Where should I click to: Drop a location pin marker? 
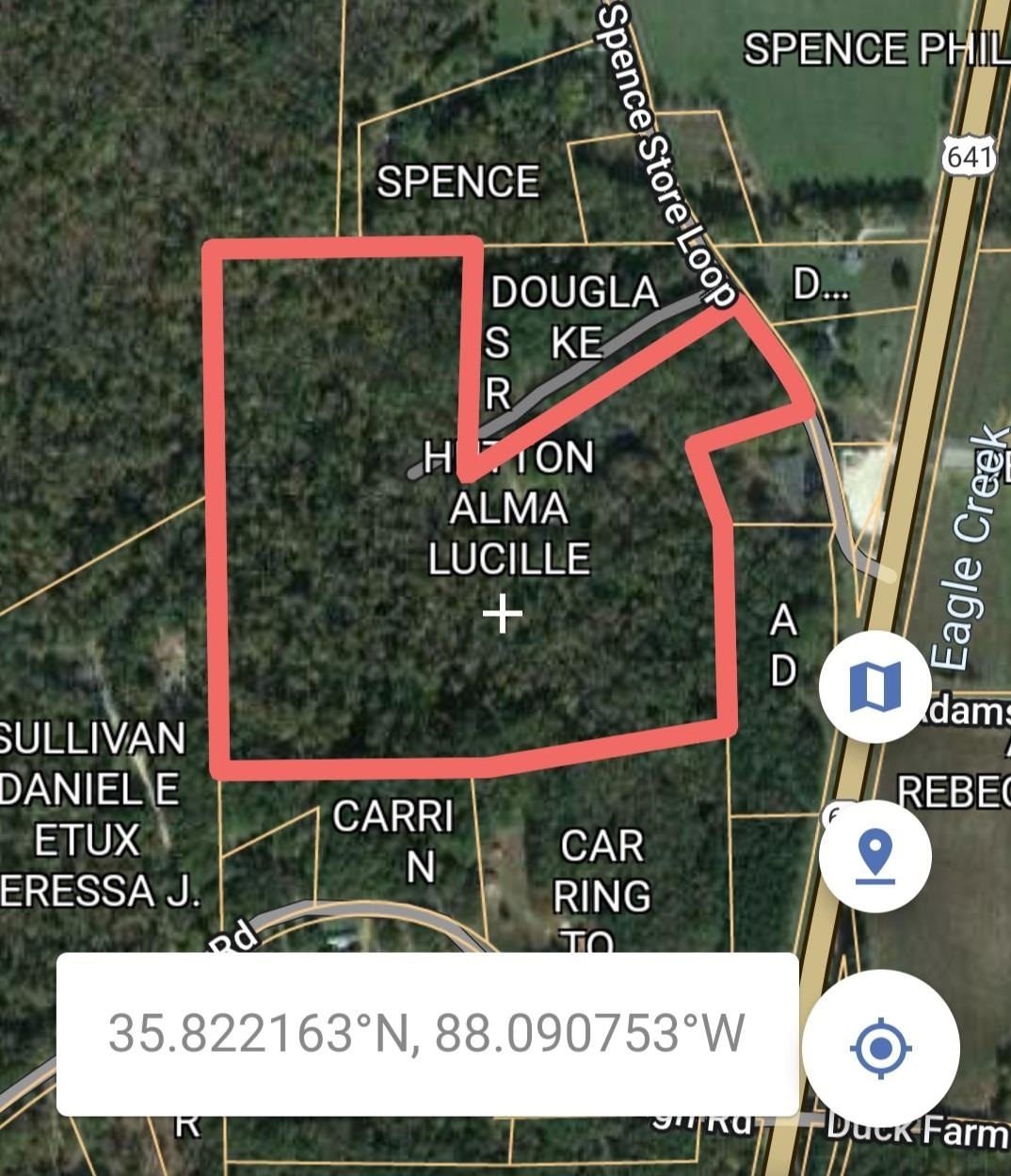click(x=875, y=856)
